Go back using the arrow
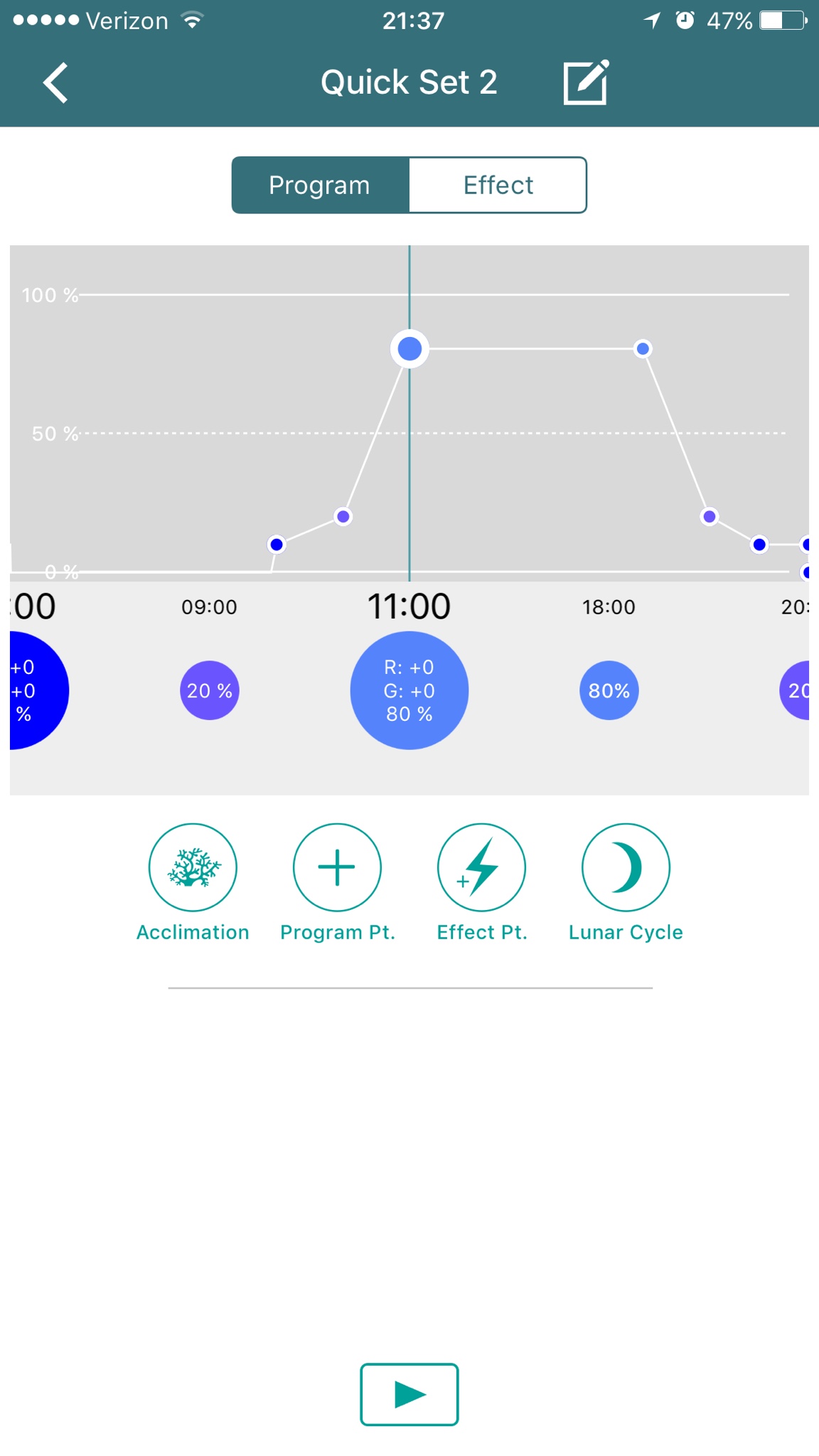Screen dimensions: 819x1456 coord(55,82)
